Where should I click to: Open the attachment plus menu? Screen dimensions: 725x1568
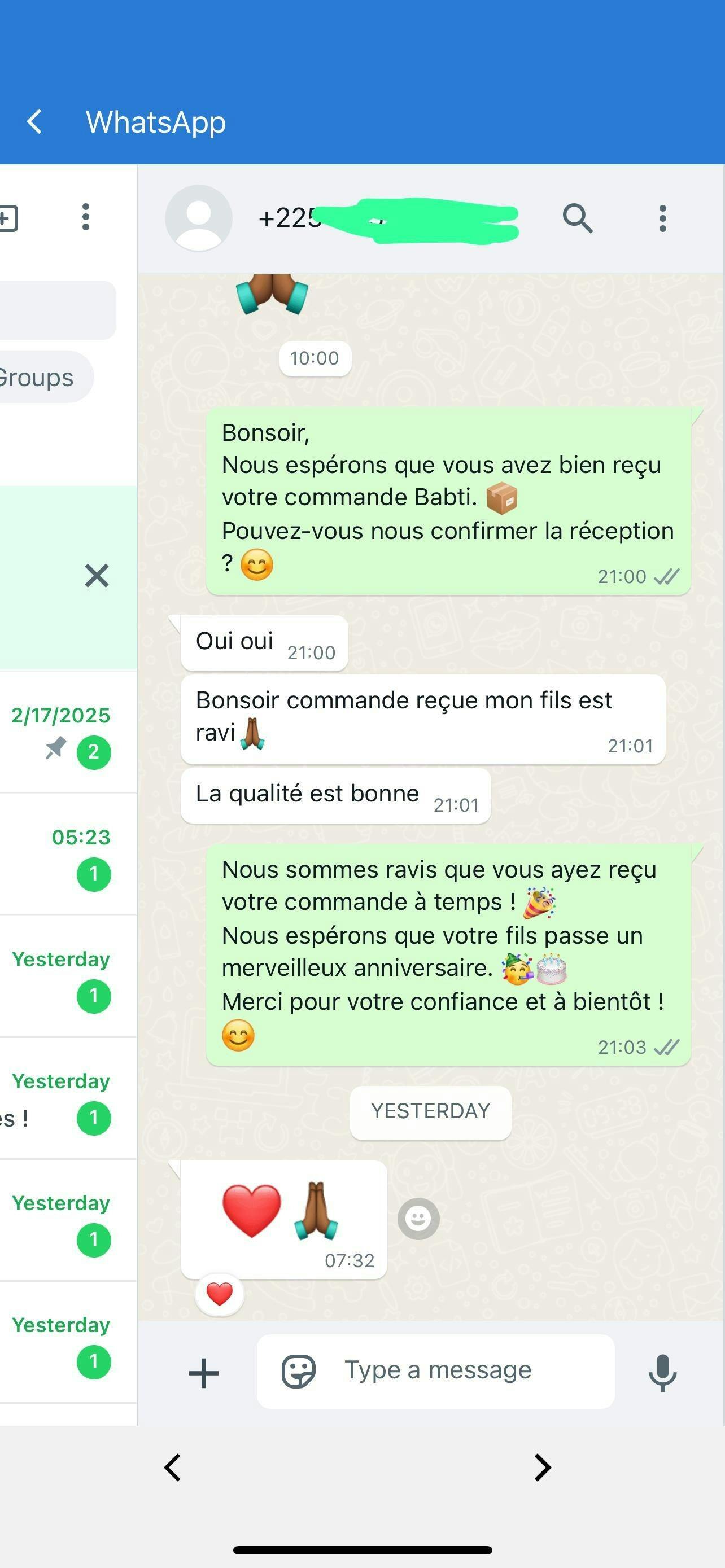[x=204, y=1373]
